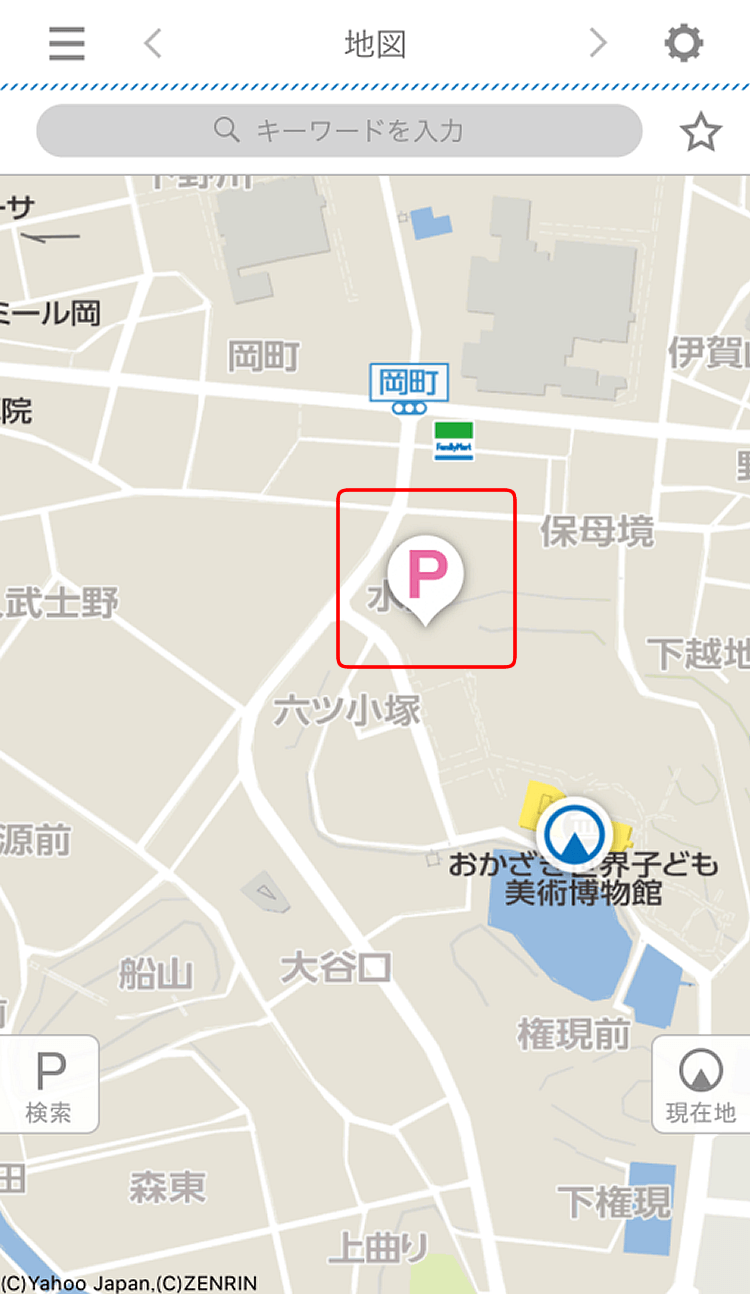Tap the keyword search field
The image size is (750, 1294).
click(x=339, y=130)
